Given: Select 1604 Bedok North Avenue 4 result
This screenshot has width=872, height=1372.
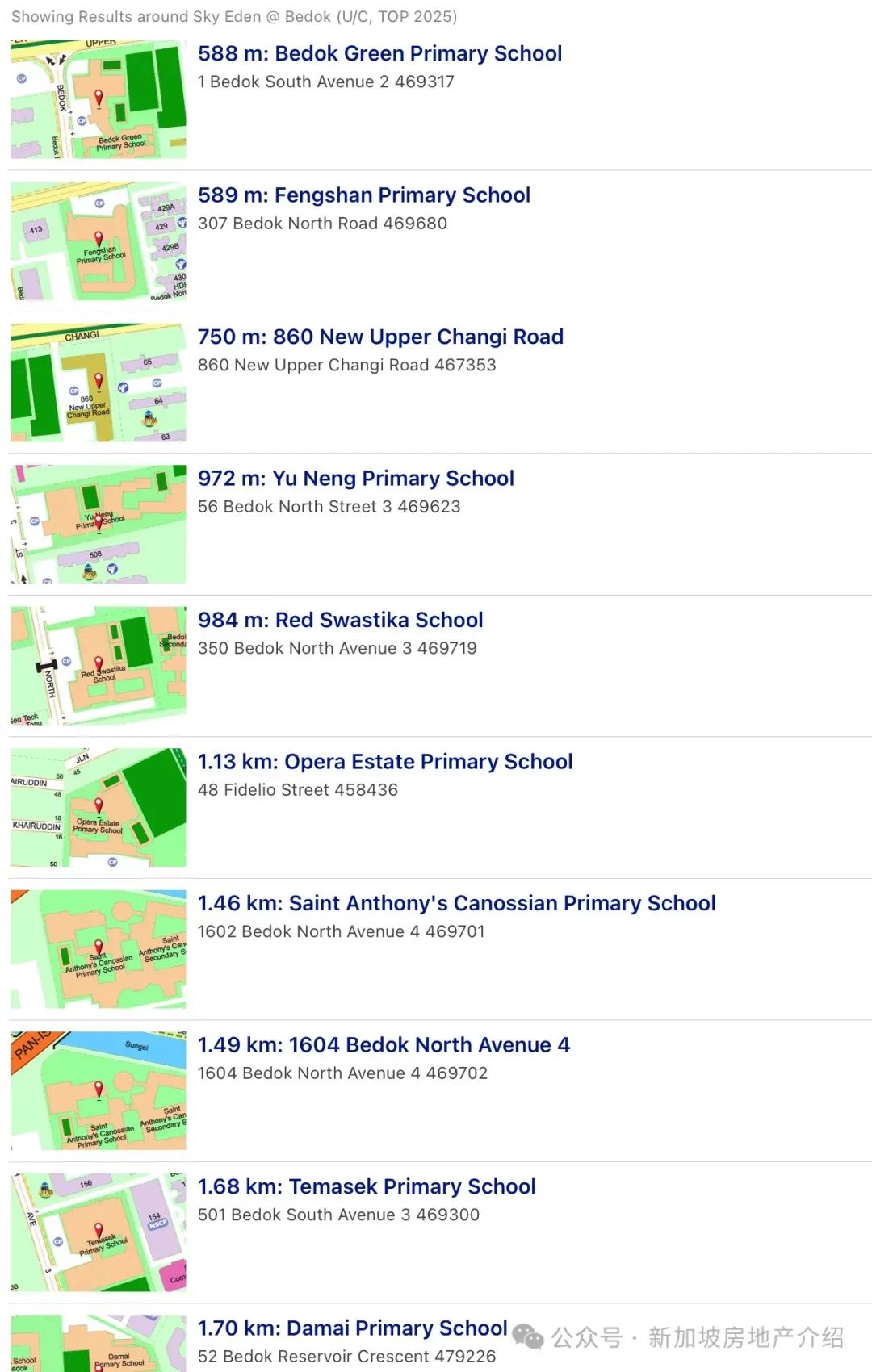Looking at the screenshot, I should click(384, 1045).
